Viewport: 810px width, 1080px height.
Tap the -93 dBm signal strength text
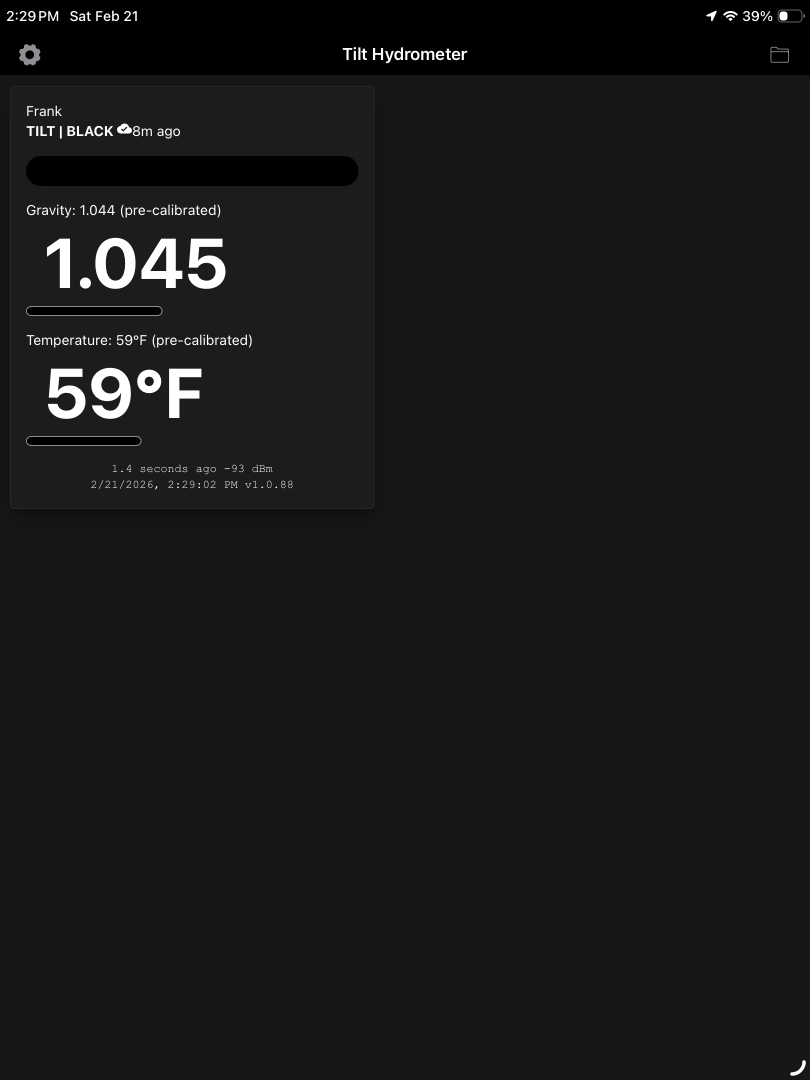pyautogui.click(x=247, y=468)
